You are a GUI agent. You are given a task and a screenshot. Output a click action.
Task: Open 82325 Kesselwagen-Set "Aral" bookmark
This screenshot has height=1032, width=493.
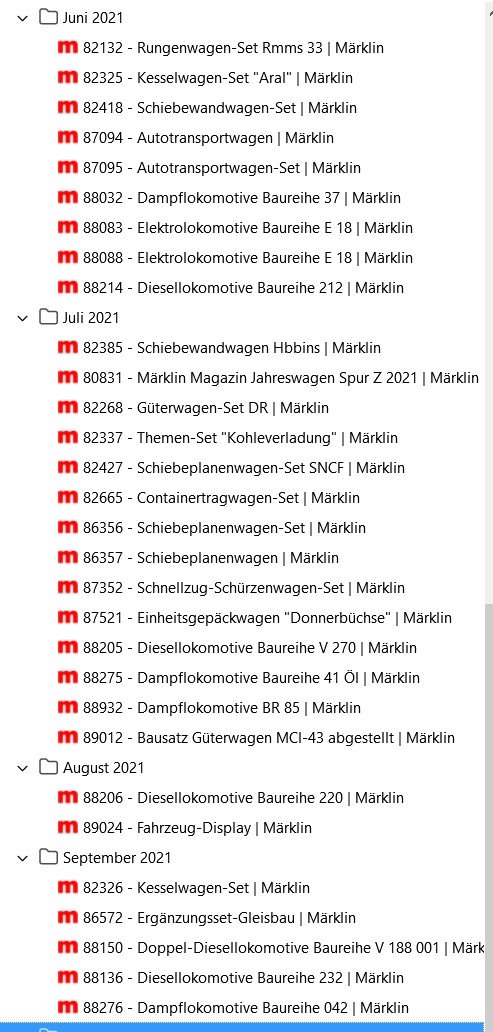point(205,78)
